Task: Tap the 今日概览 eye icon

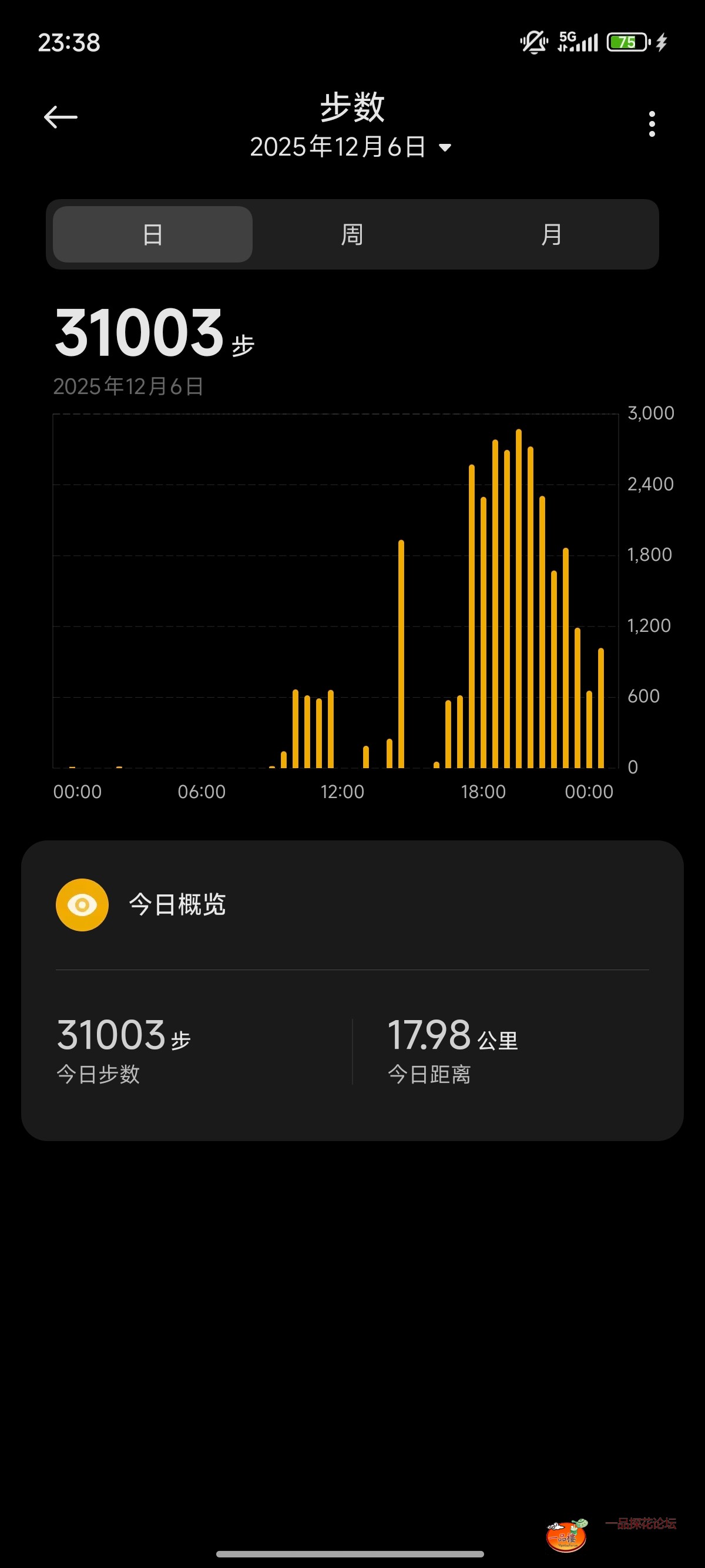Action: click(x=83, y=904)
